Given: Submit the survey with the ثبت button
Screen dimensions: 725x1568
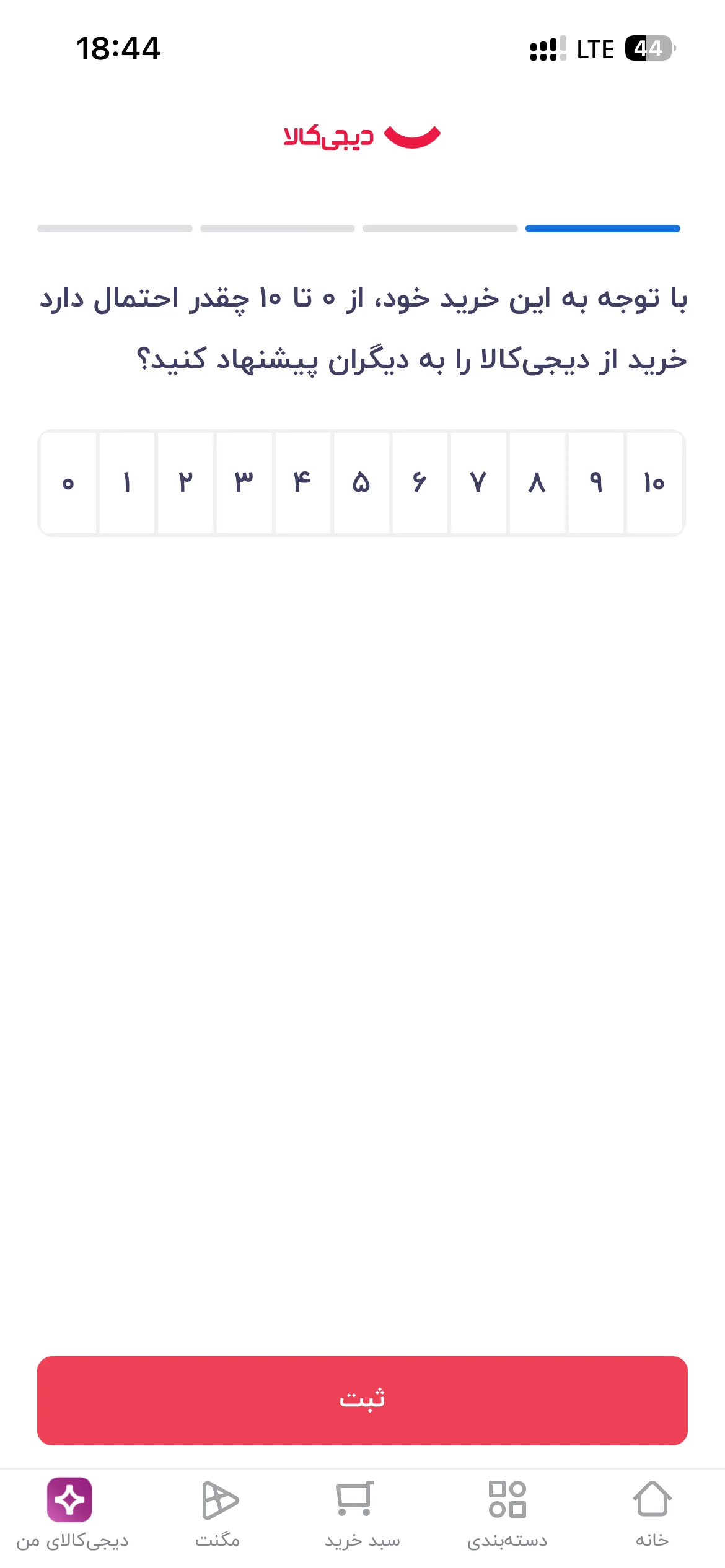Looking at the screenshot, I should pyautogui.click(x=362, y=1400).
